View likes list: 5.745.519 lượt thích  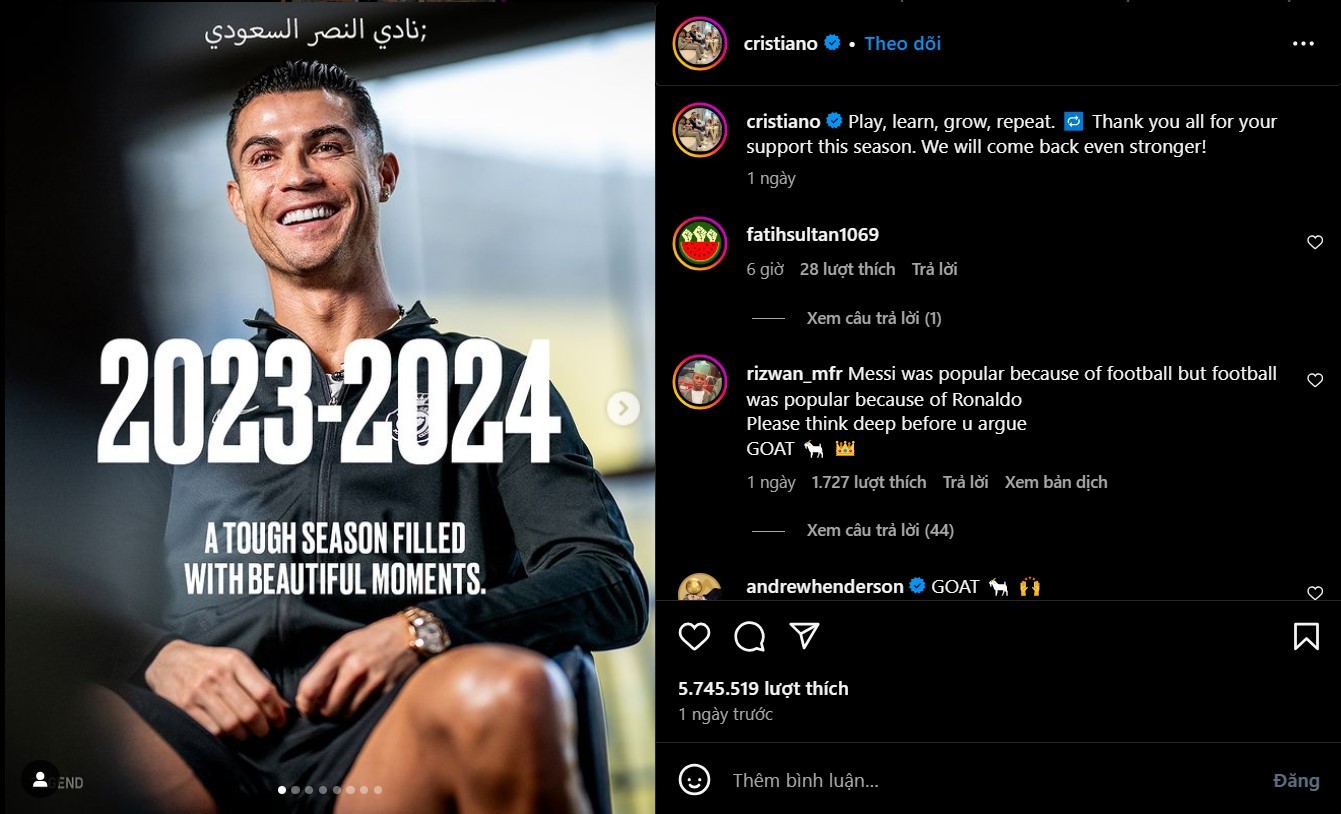coord(763,688)
